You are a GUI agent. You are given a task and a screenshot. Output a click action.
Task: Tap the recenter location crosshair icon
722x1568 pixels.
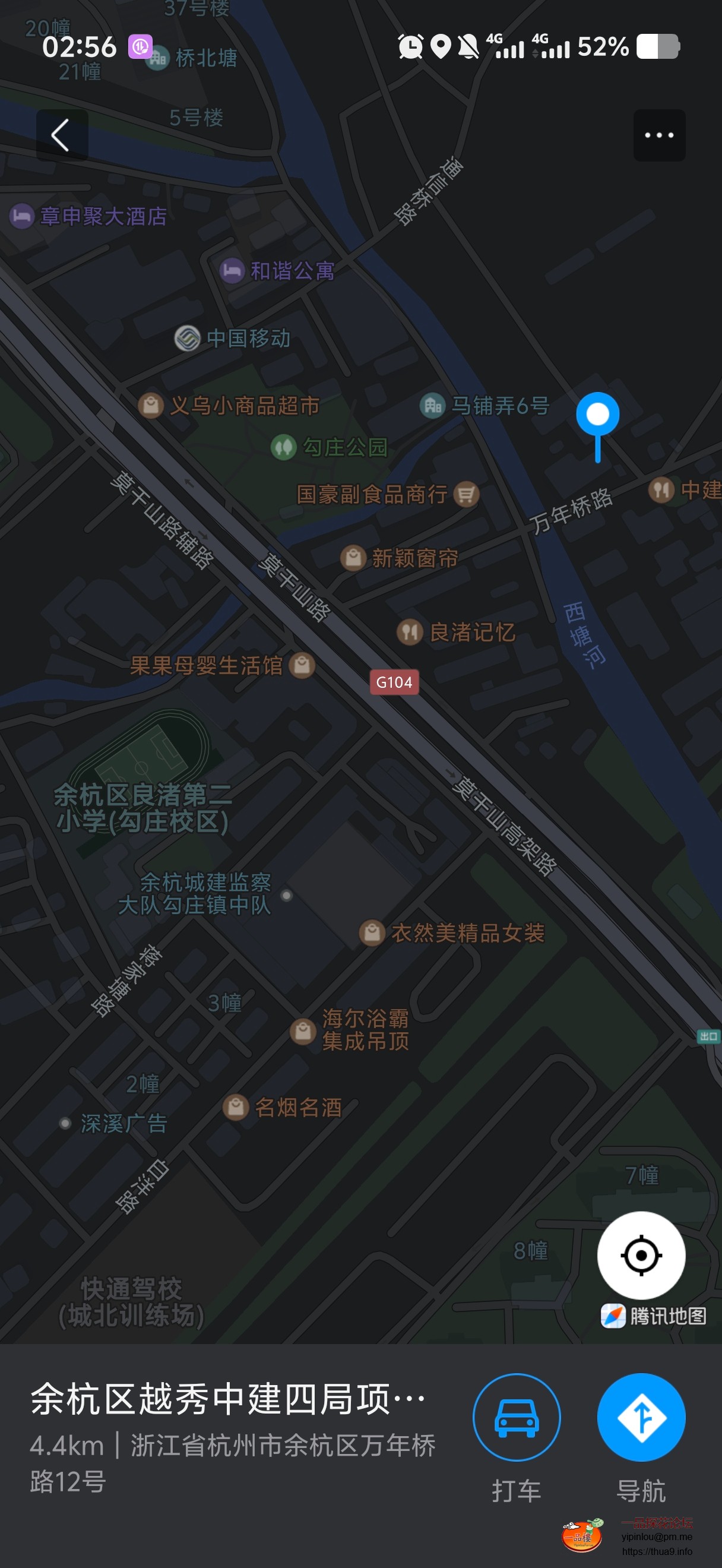(641, 1255)
